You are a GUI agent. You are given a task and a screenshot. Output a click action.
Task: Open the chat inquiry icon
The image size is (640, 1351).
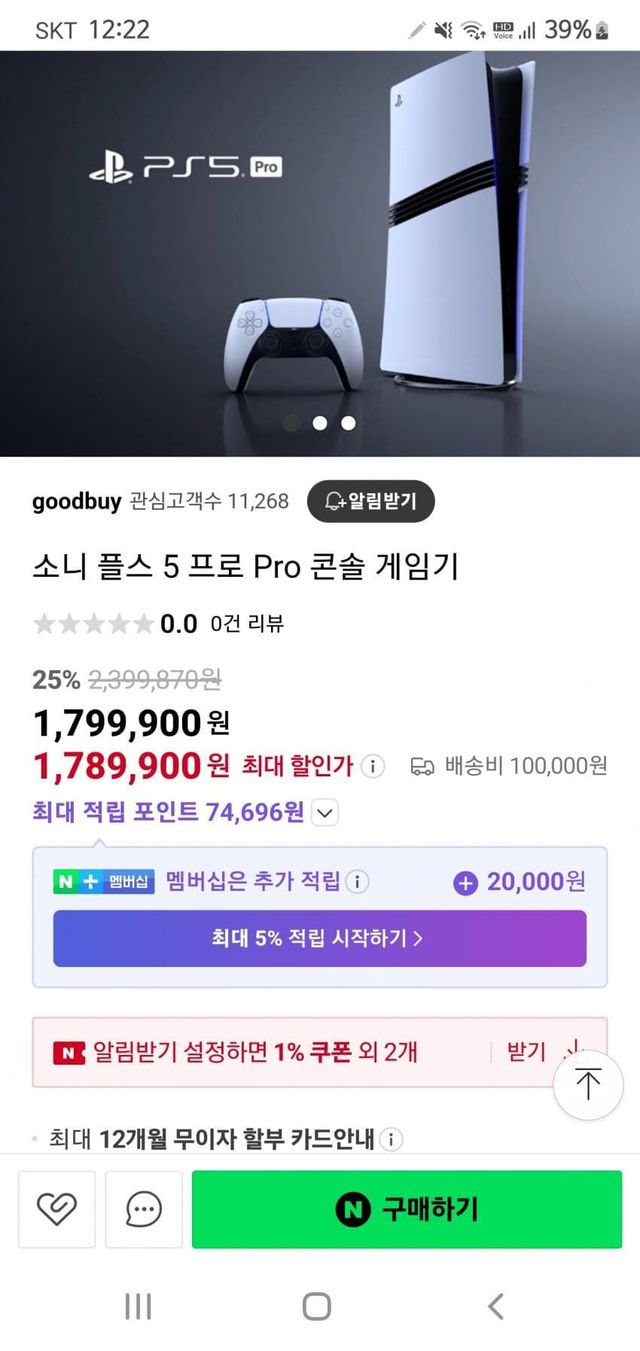[144, 1209]
